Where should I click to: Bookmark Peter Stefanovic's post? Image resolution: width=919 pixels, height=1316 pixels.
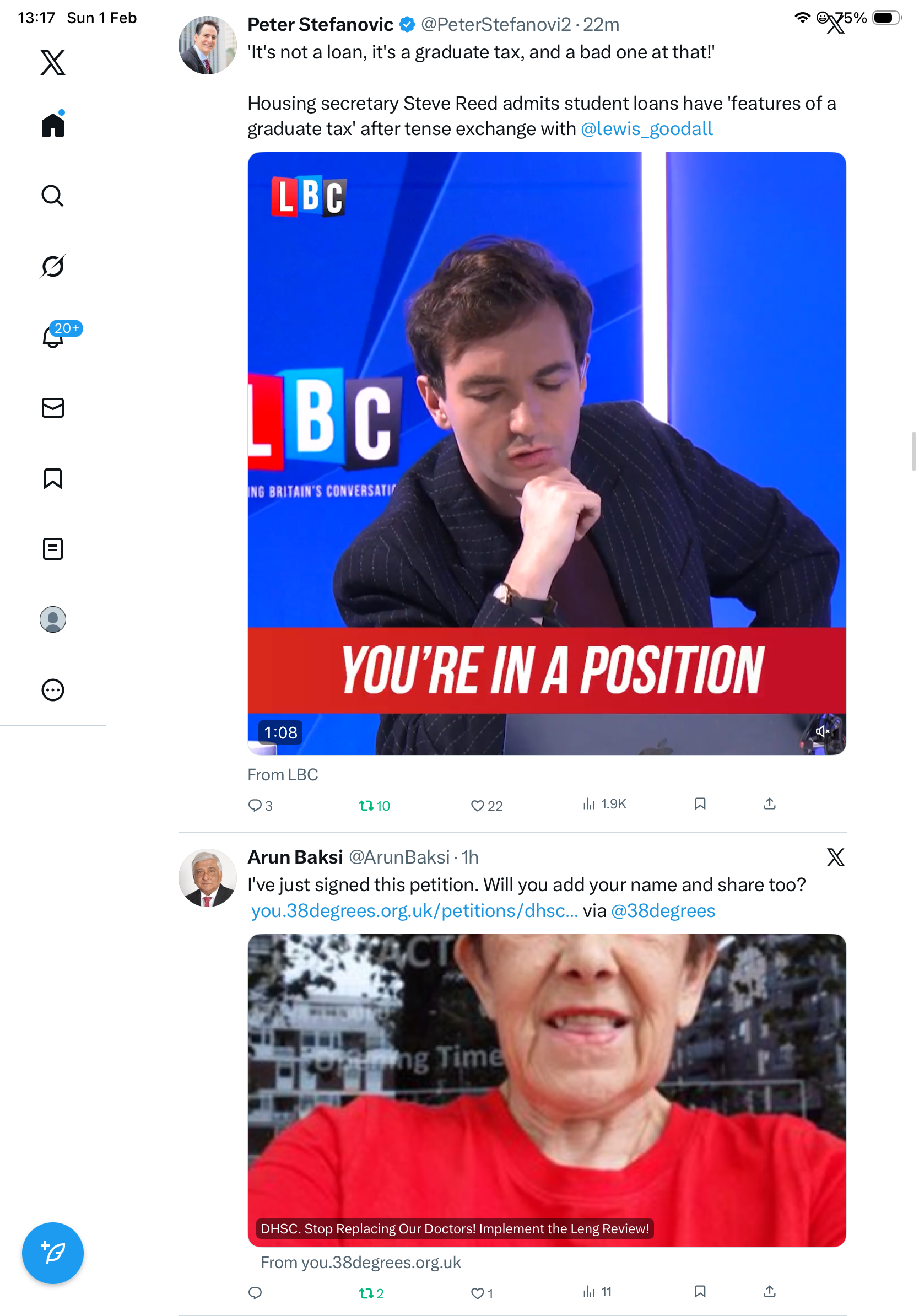click(x=700, y=803)
